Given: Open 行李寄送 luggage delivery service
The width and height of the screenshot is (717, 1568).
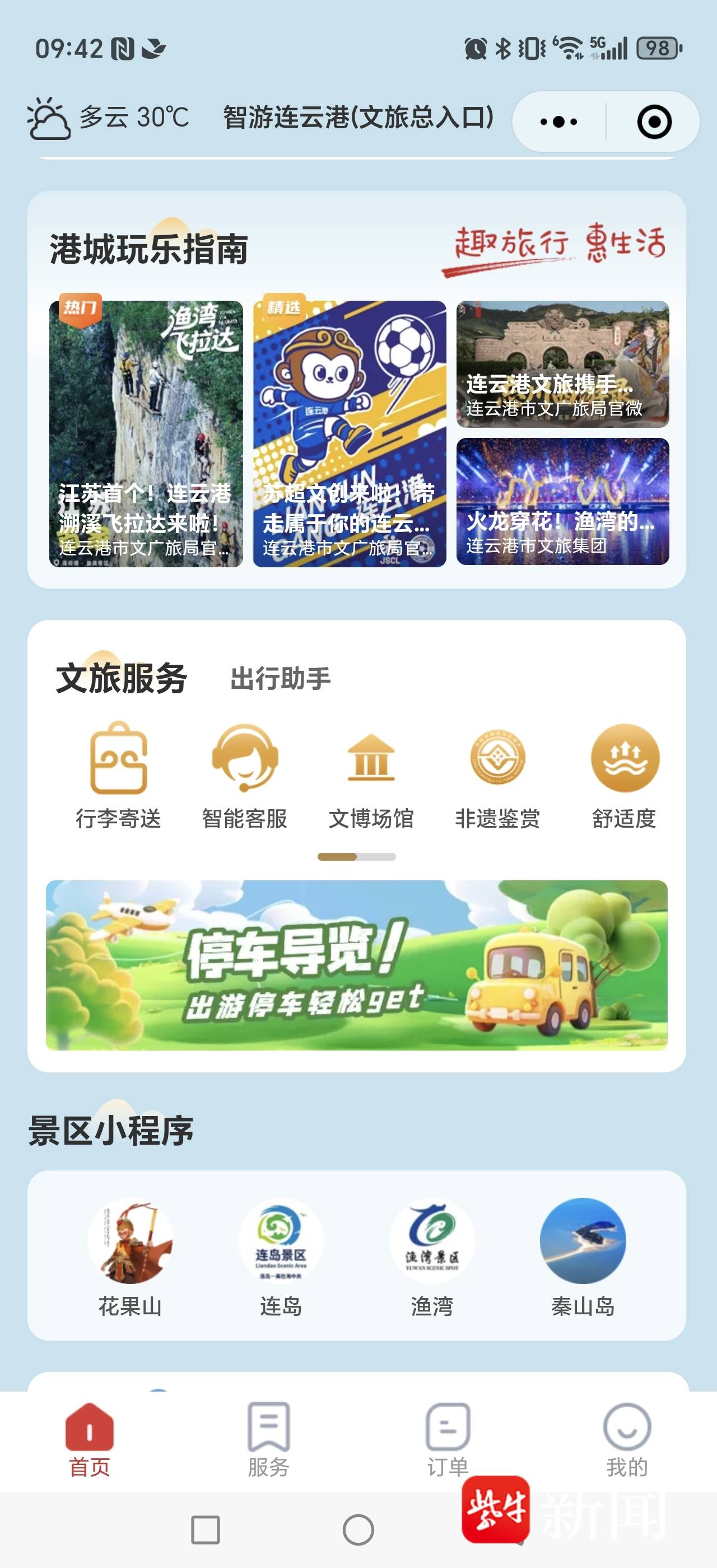Looking at the screenshot, I should pyautogui.click(x=119, y=776).
